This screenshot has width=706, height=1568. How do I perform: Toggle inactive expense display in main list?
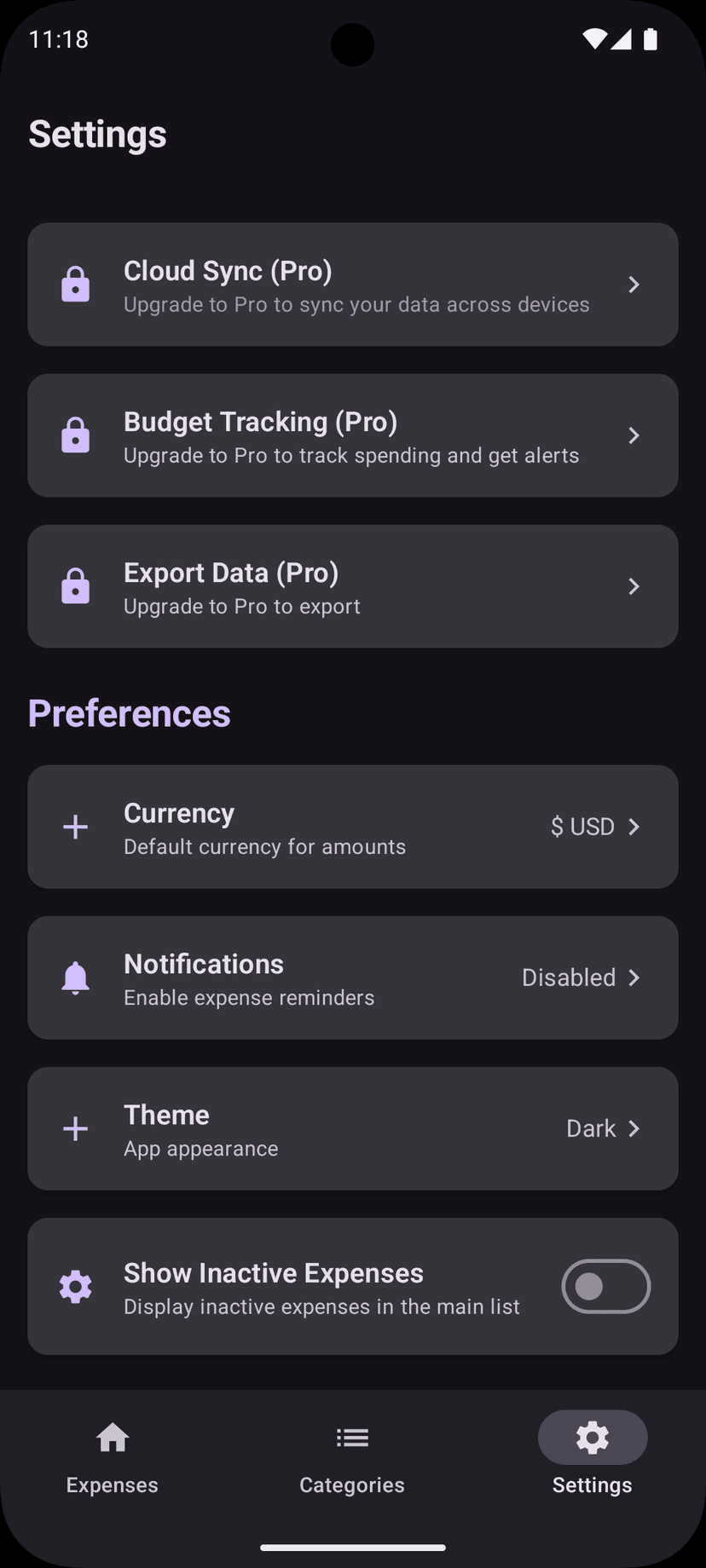point(605,1286)
